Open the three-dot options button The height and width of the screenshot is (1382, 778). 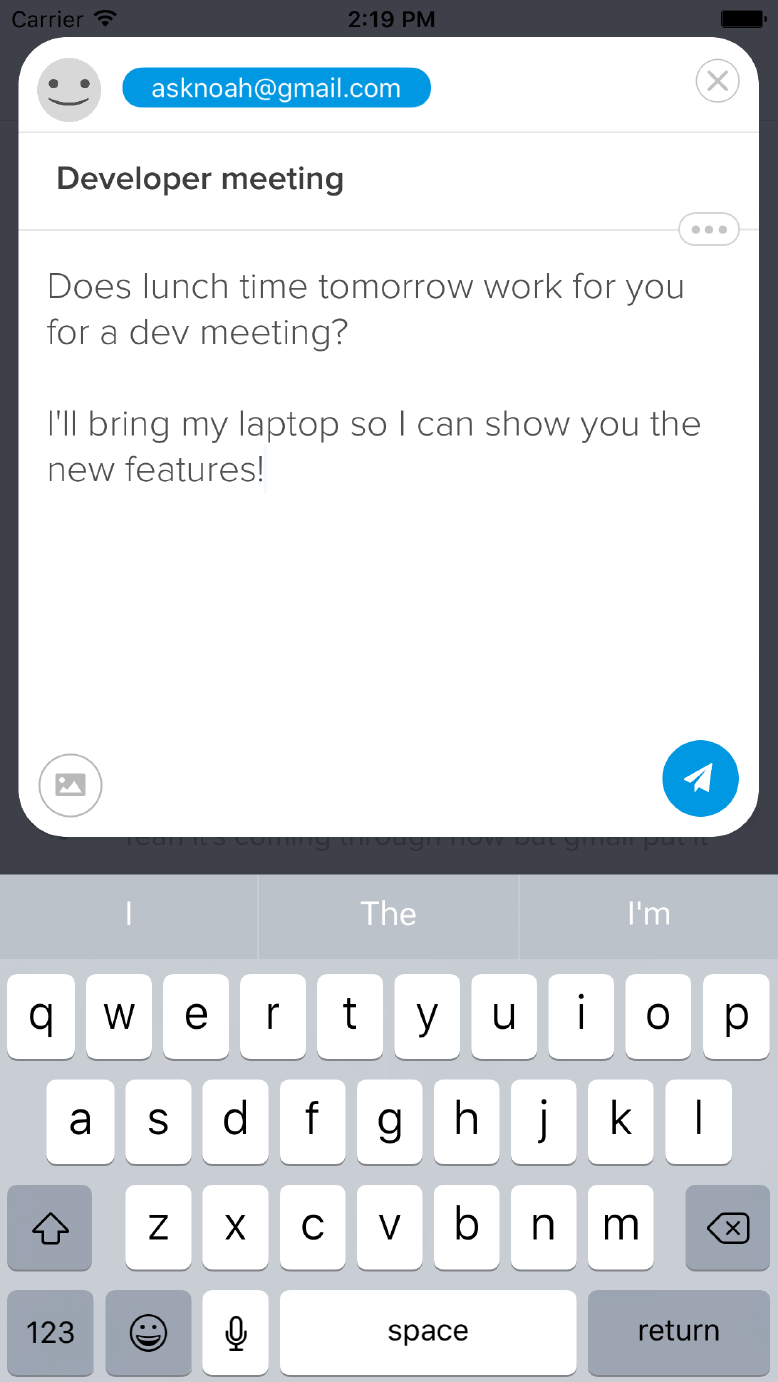709,230
